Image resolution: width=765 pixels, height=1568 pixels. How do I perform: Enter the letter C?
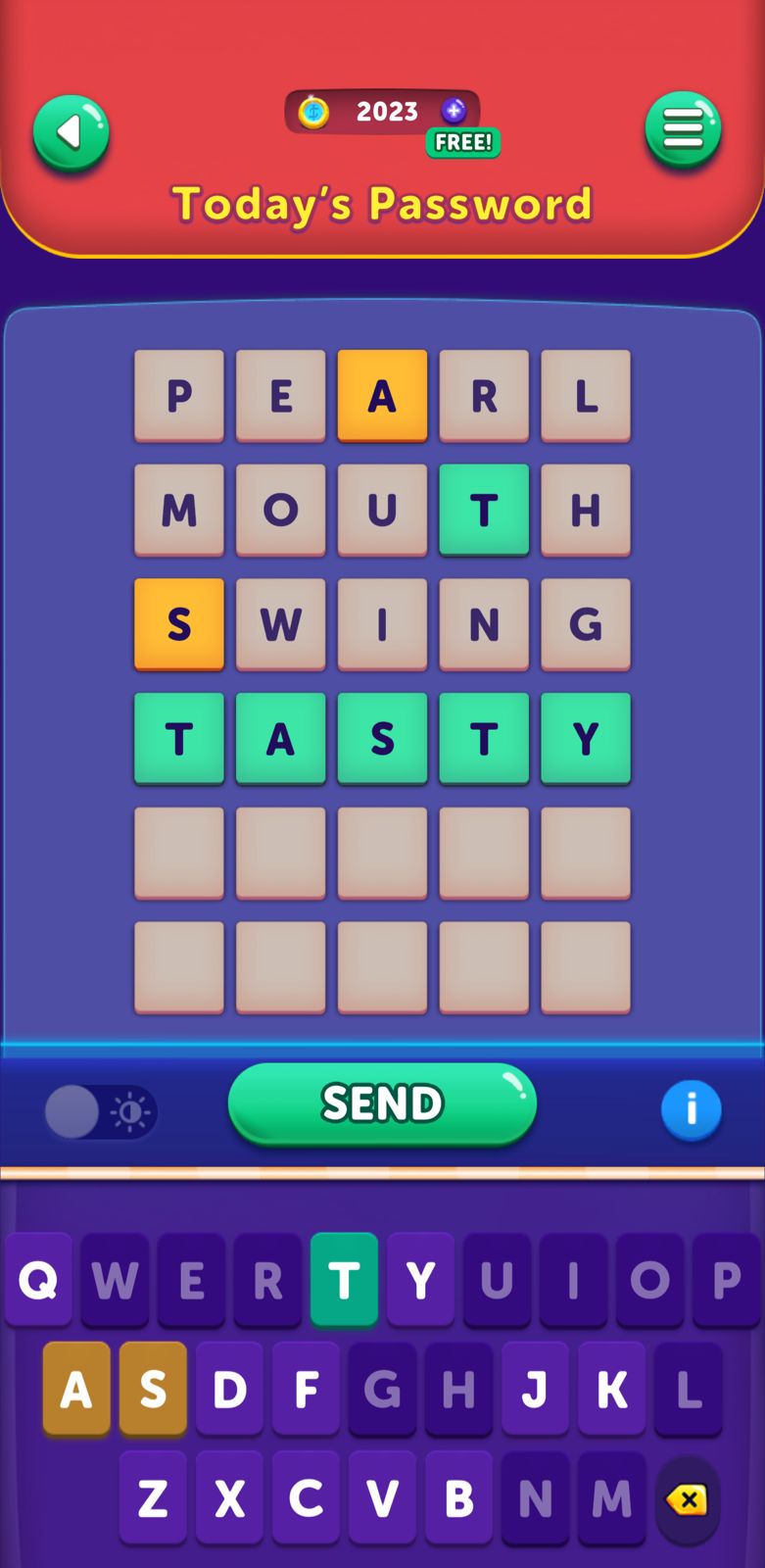[x=306, y=1498]
